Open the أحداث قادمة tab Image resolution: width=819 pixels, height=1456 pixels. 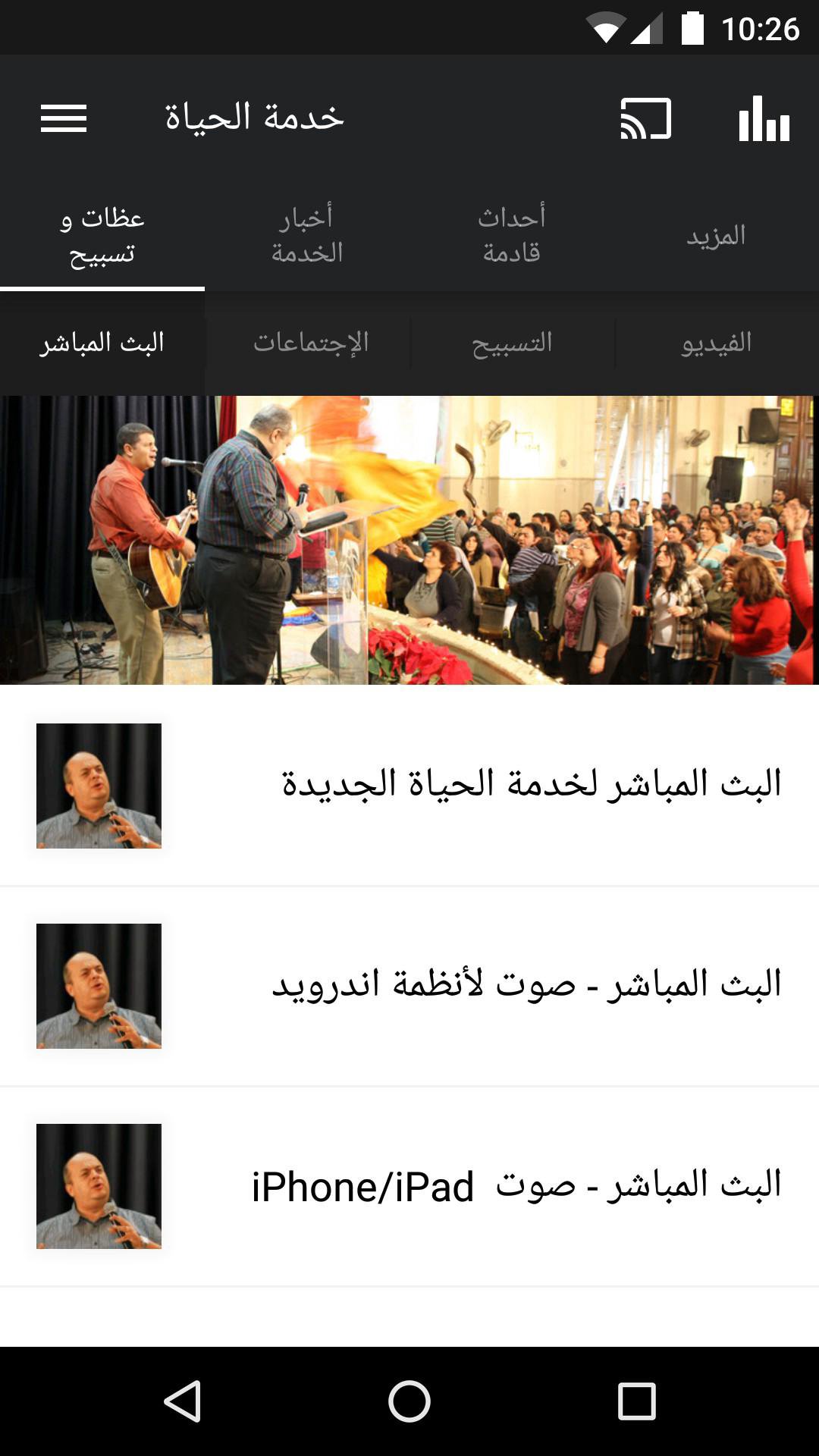click(512, 235)
